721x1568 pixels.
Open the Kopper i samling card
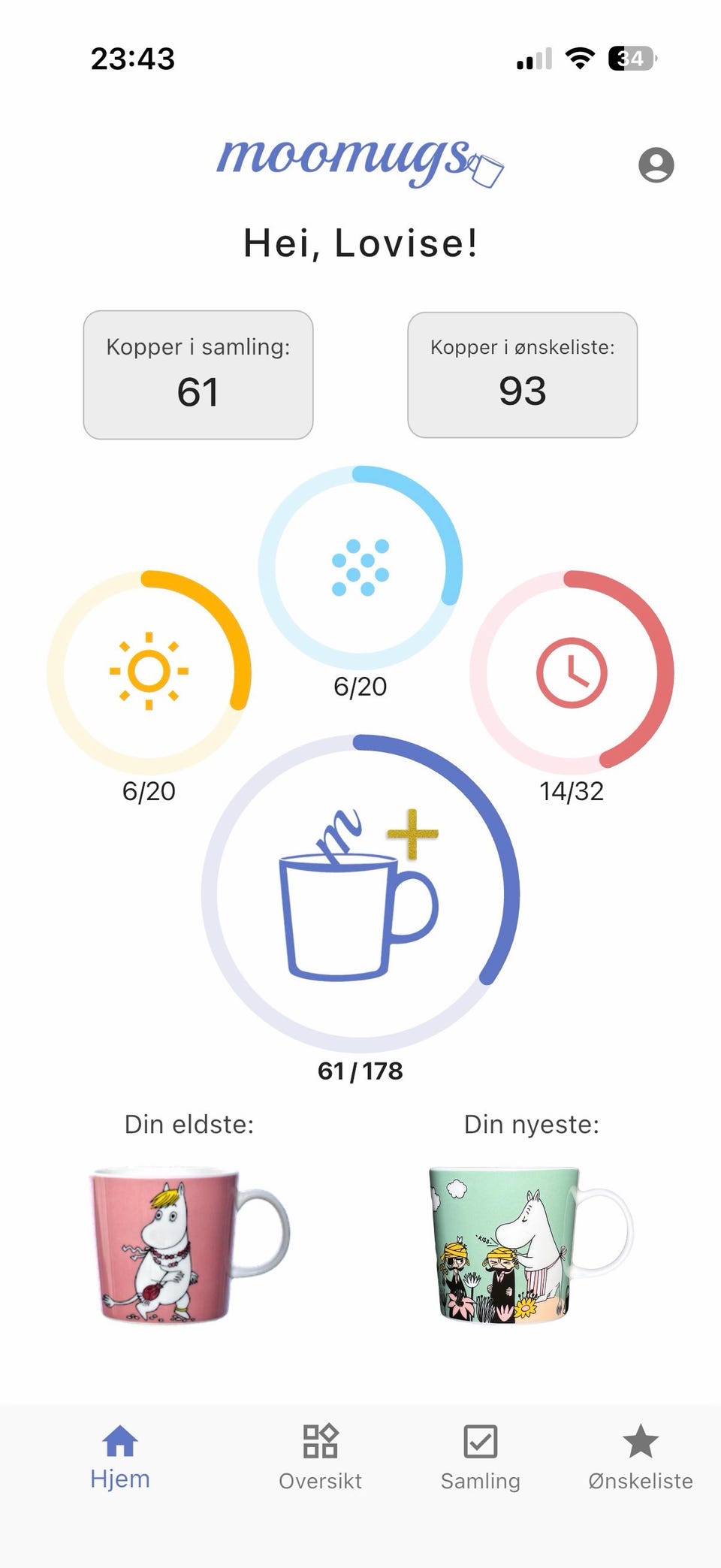point(198,374)
